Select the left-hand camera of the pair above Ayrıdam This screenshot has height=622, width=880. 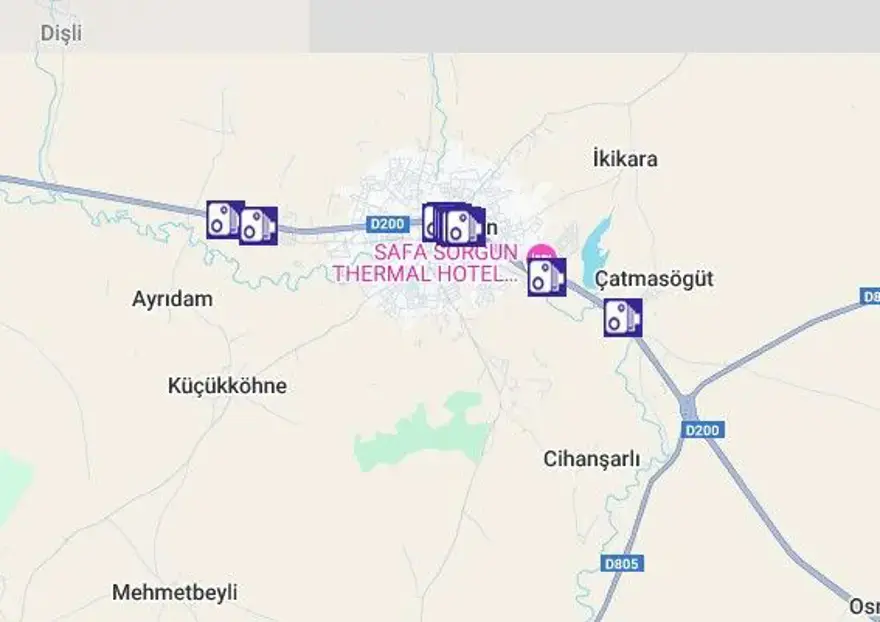[x=222, y=219]
